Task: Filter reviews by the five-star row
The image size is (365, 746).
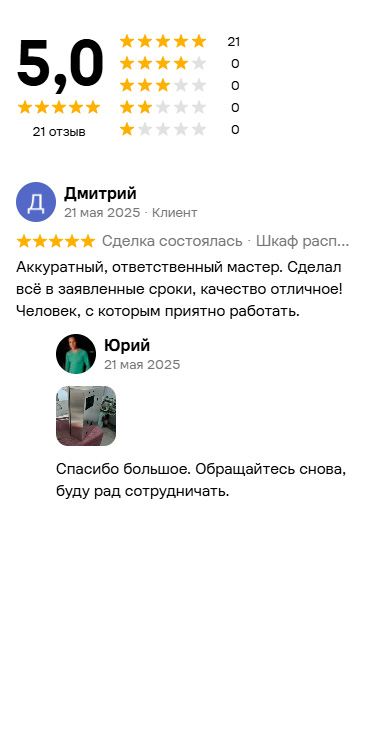Action: tap(180, 41)
